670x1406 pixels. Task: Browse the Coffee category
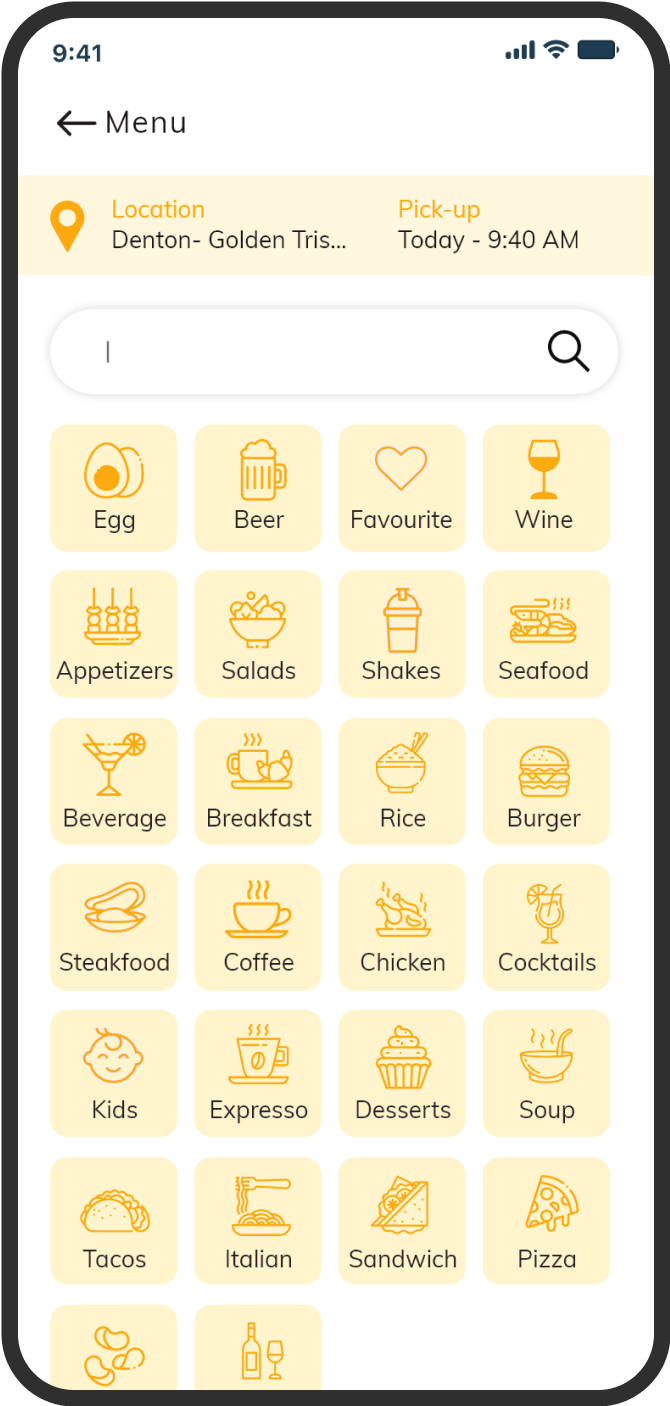click(x=258, y=927)
